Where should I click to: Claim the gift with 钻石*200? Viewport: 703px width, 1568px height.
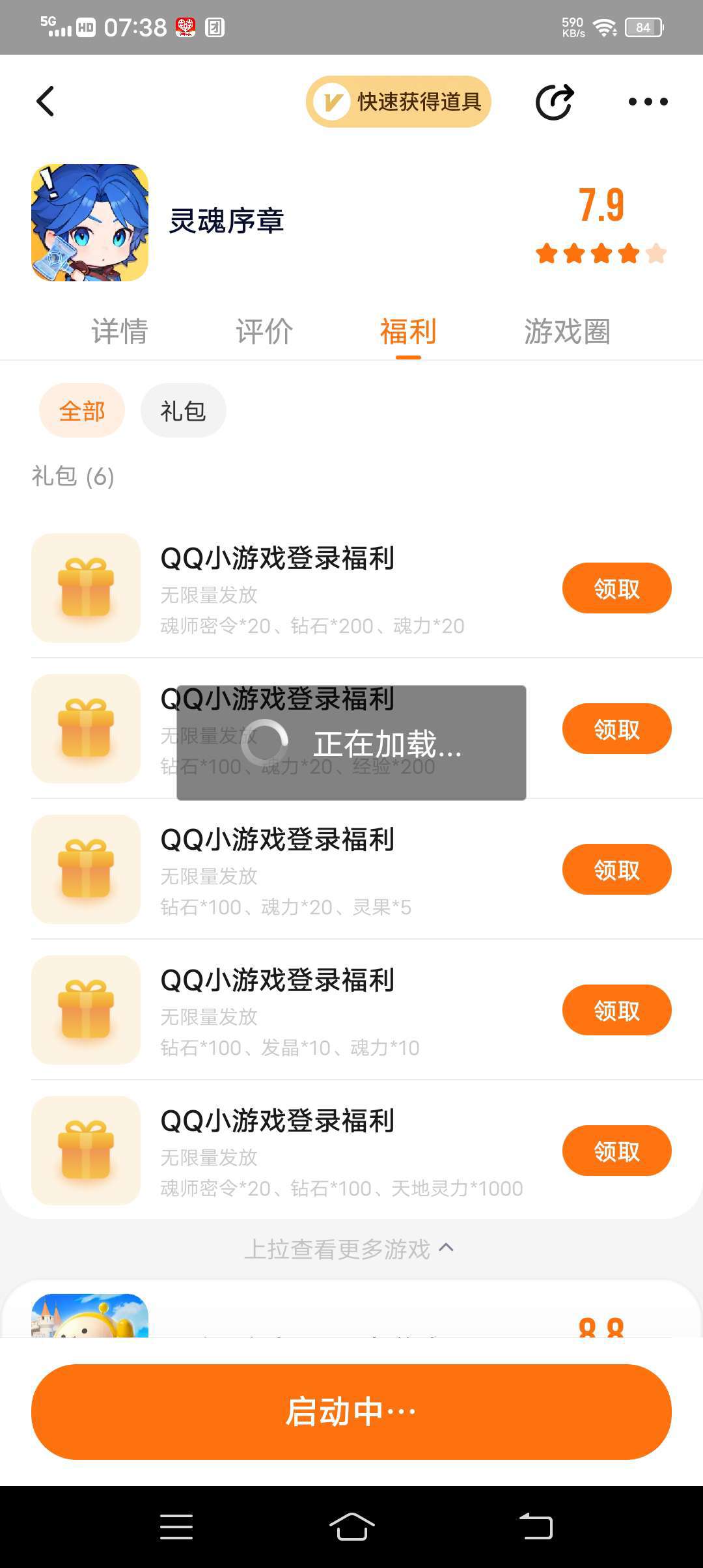616,589
